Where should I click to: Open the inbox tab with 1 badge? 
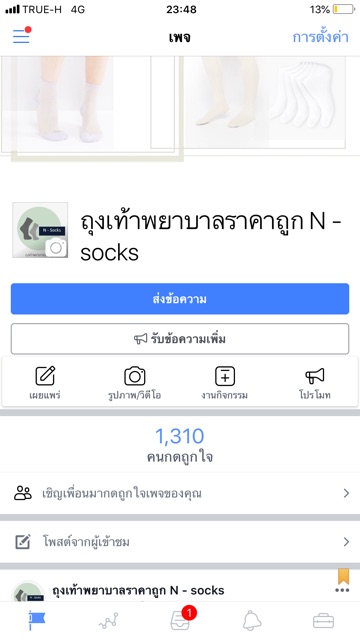182,619
